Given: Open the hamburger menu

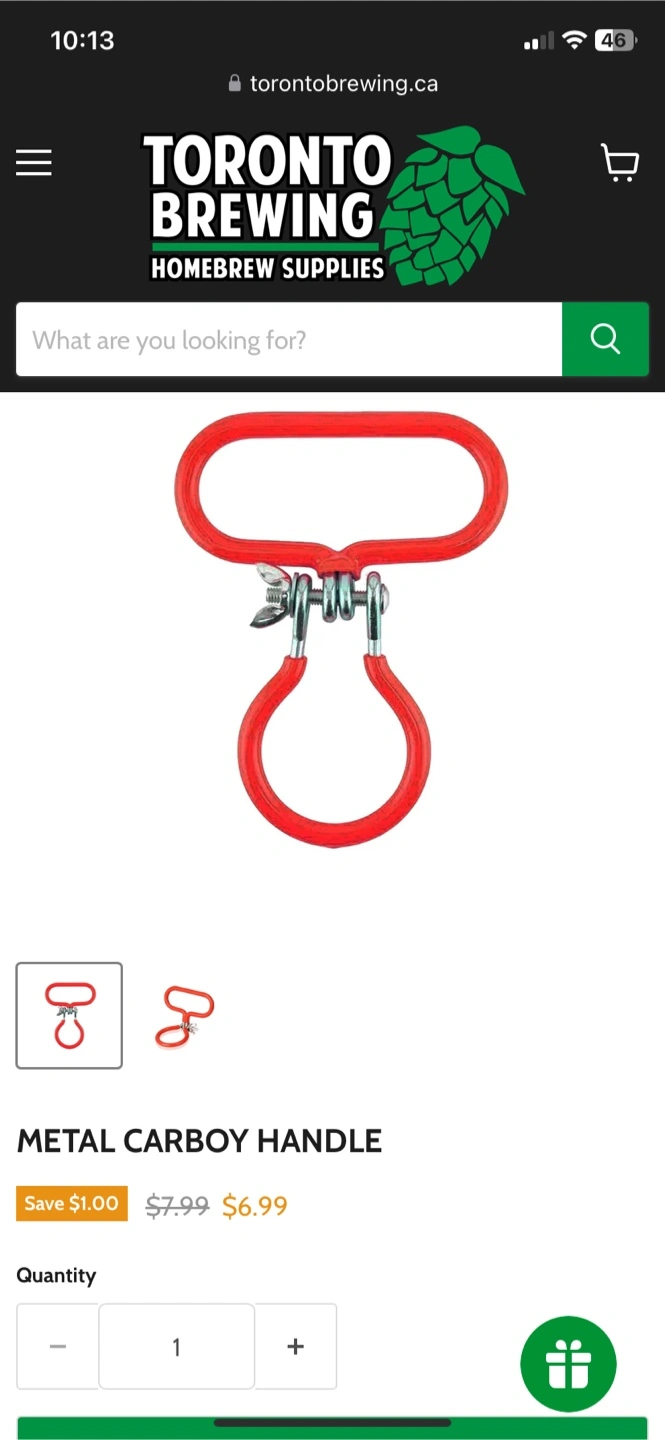Looking at the screenshot, I should tap(33, 163).
